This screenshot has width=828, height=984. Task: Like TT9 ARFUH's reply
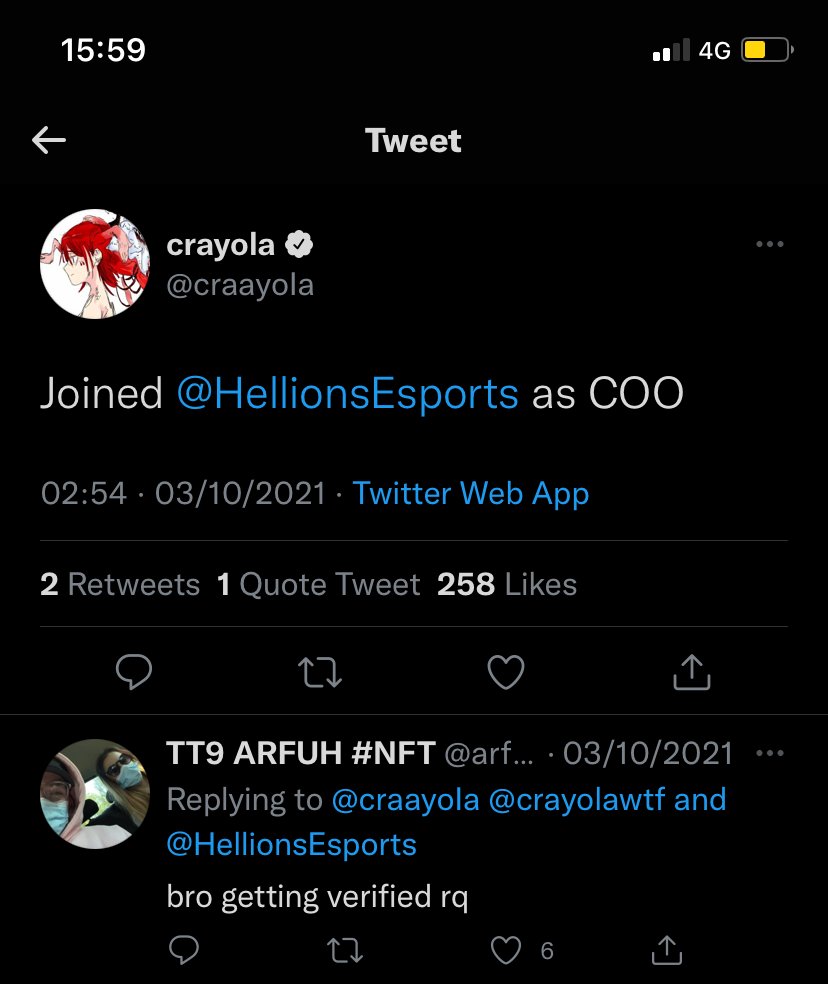click(x=506, y=950)
